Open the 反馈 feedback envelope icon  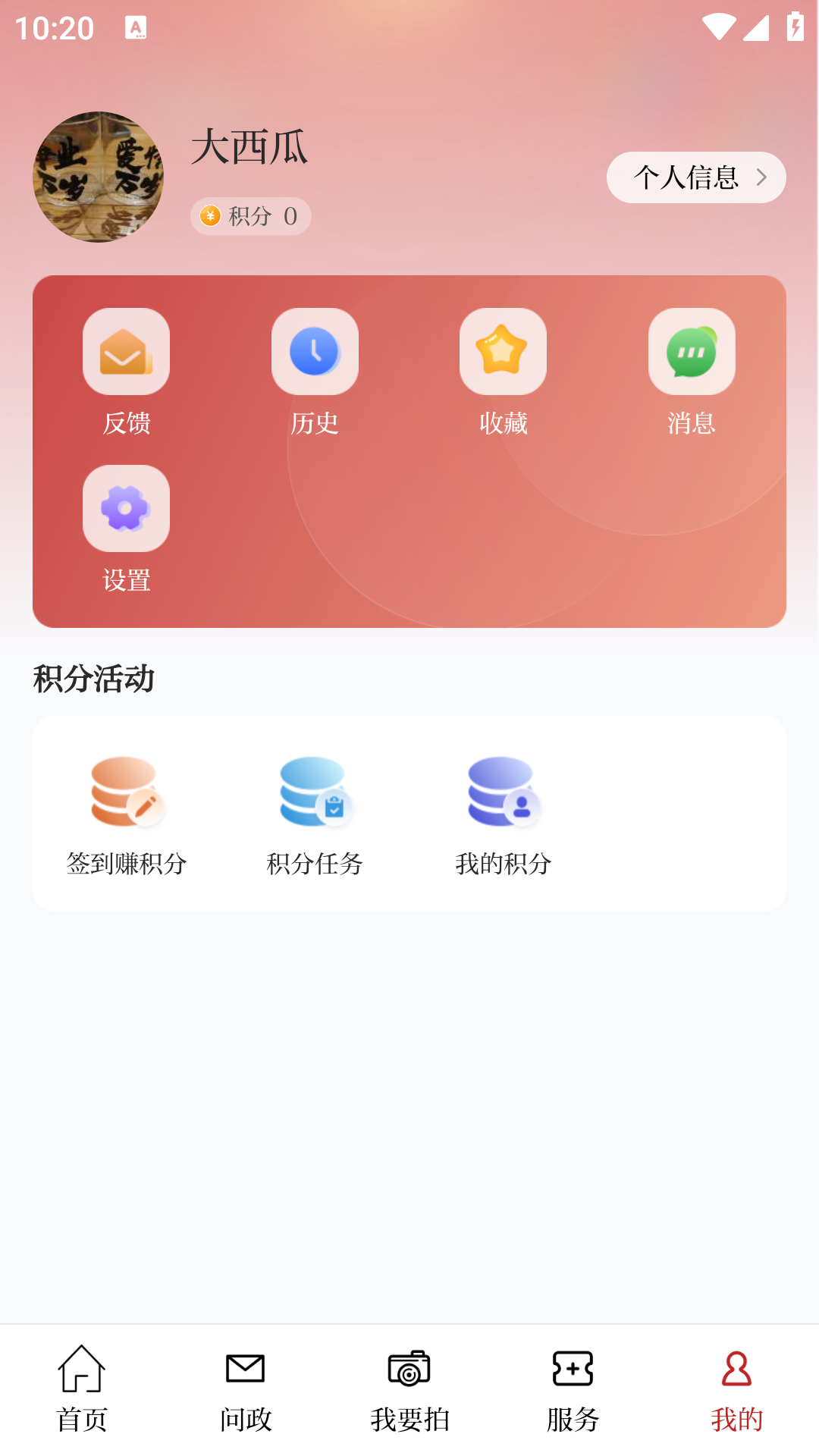pos(126,351)
